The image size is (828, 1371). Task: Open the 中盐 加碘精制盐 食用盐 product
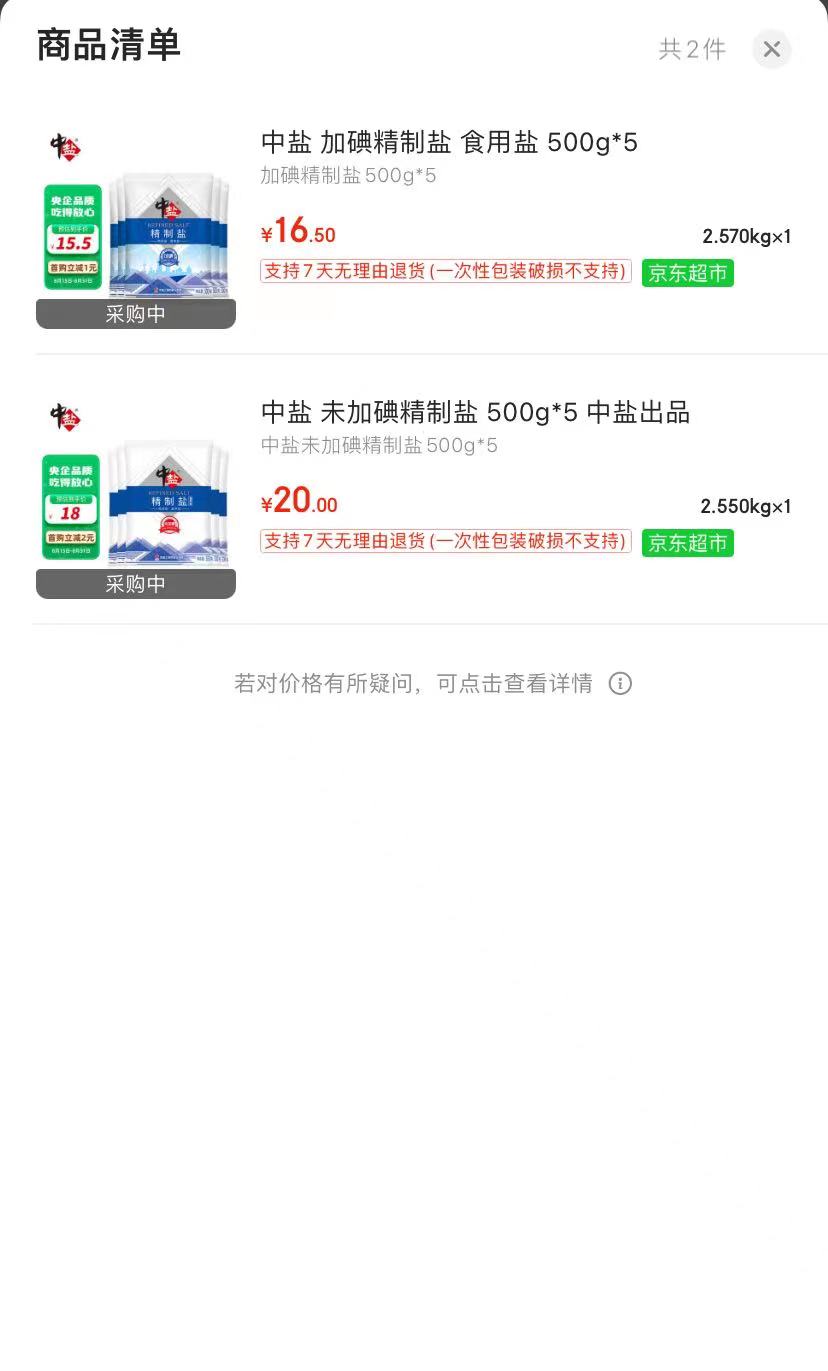pyautogui.click(x=449, y=143)
